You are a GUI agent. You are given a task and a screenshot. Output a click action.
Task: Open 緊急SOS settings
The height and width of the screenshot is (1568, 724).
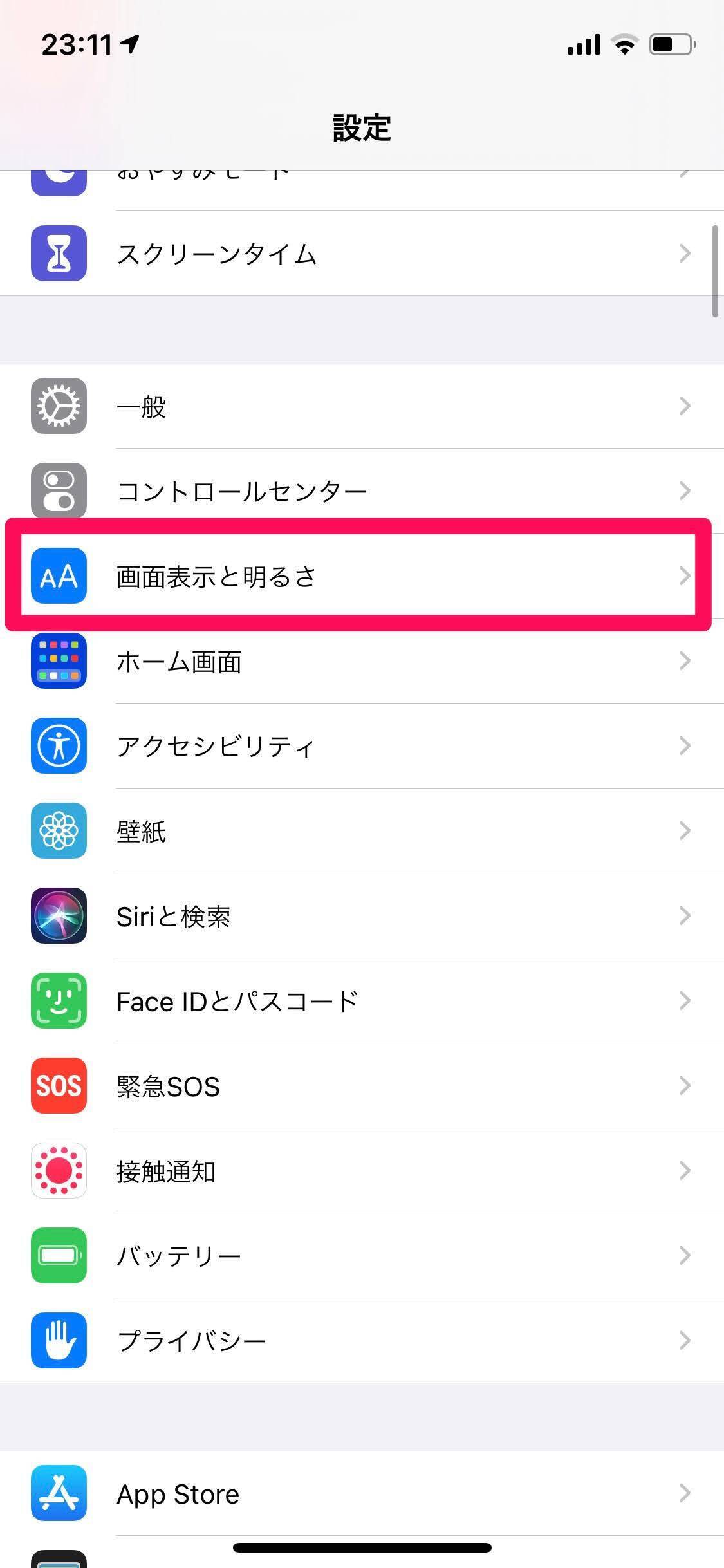tap(360, 1086)
